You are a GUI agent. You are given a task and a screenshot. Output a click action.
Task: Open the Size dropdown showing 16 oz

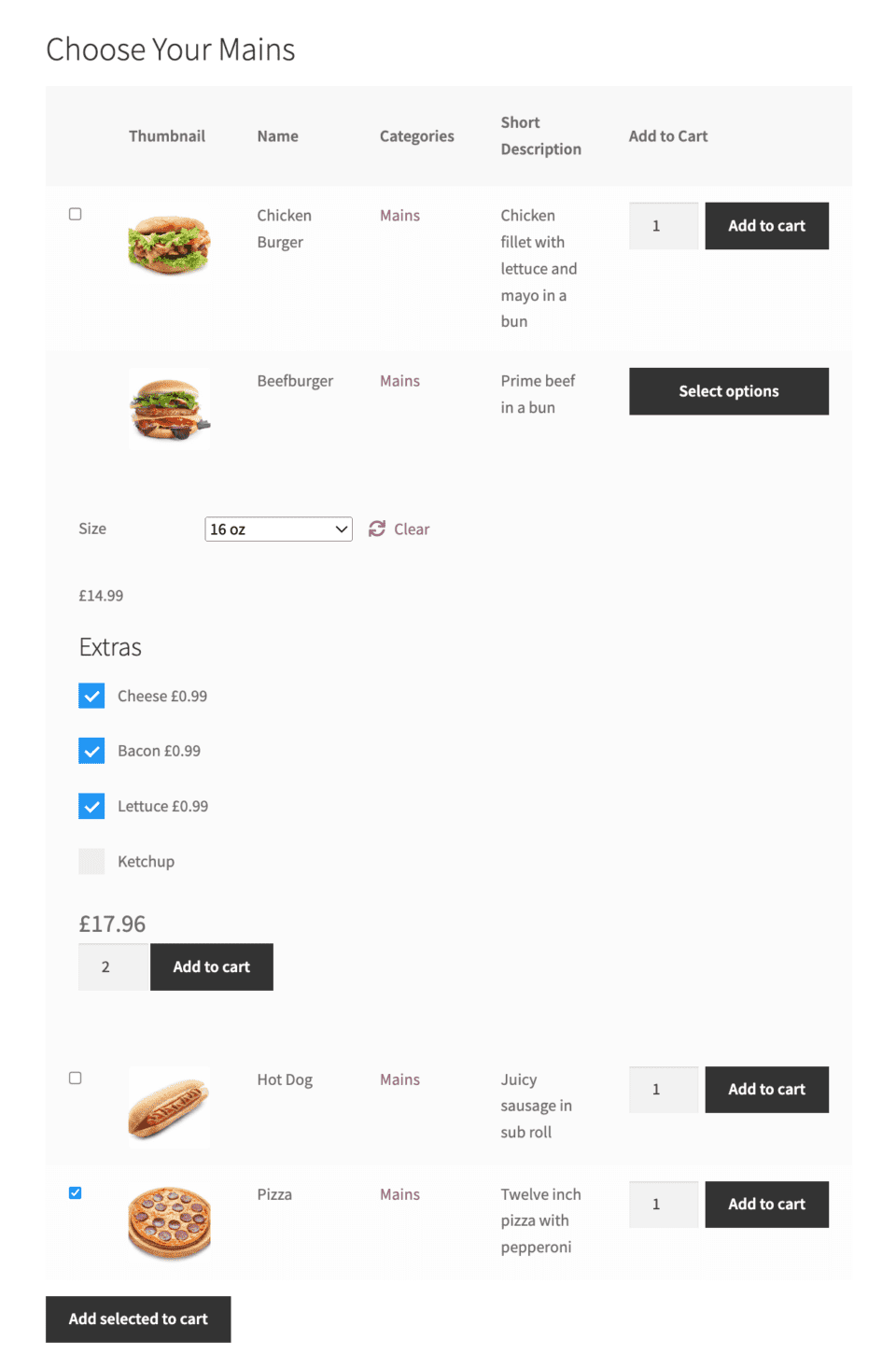click(278, 529)
